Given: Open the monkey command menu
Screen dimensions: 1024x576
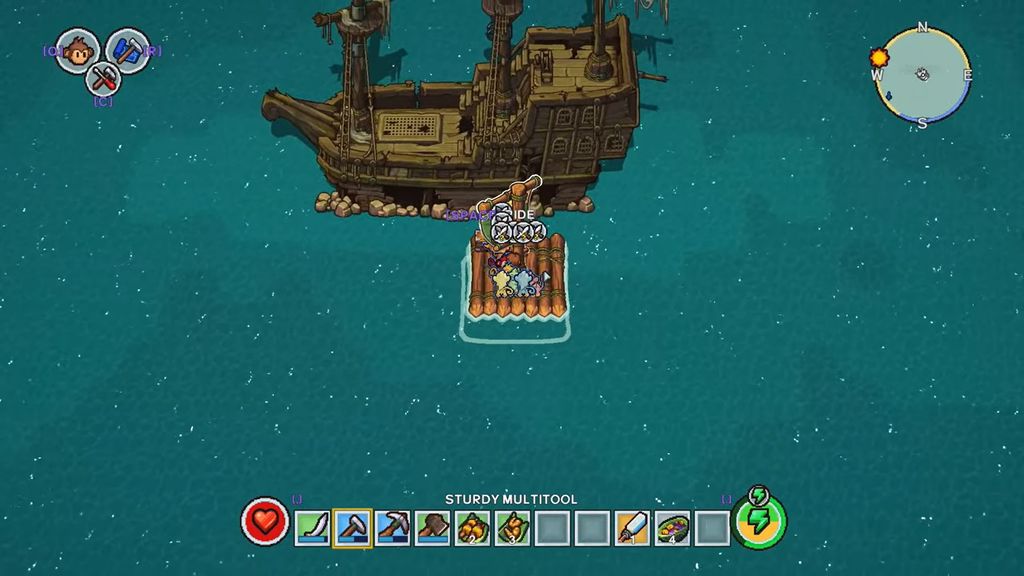Looking at the screenshot, I should pos(76,51).
